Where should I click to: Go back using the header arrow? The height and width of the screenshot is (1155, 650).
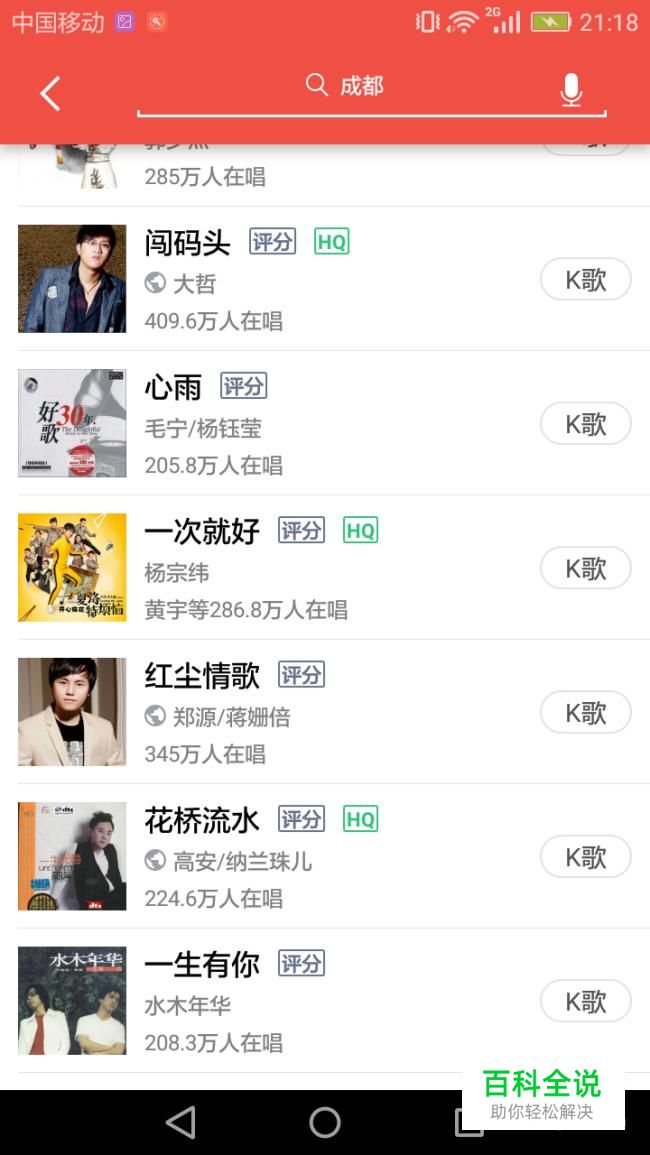point(50,94)
